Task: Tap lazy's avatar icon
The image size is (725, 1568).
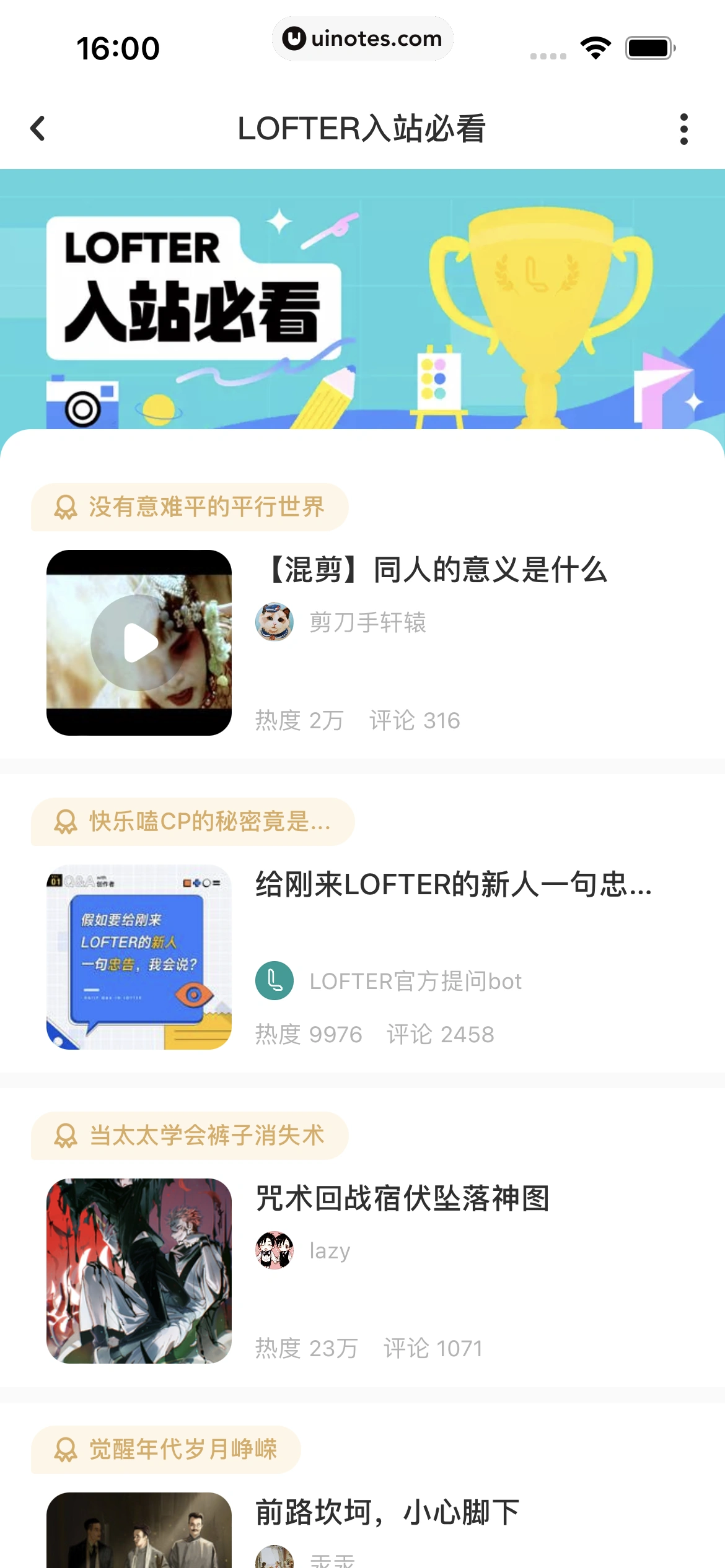Action: click(275, 1249)
